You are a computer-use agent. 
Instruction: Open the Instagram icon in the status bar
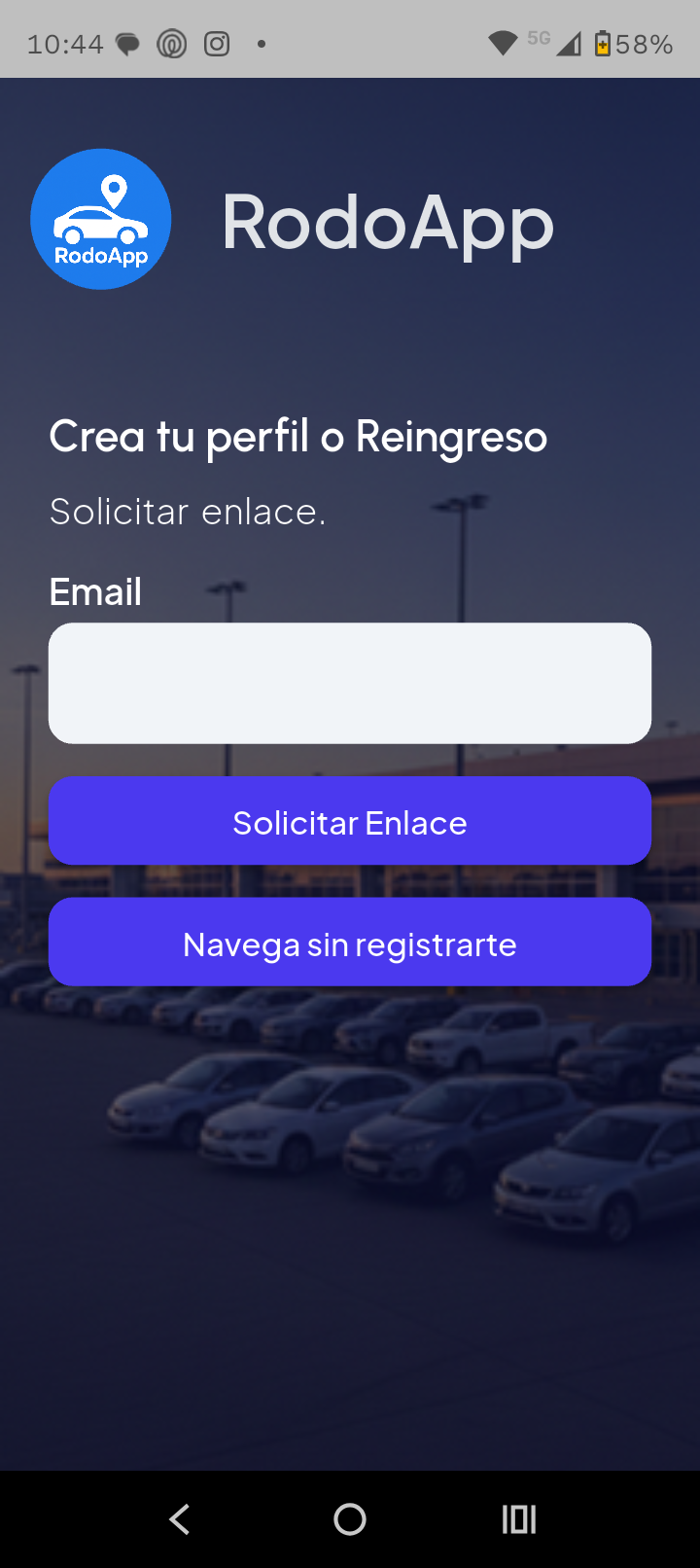click(216, 43)
